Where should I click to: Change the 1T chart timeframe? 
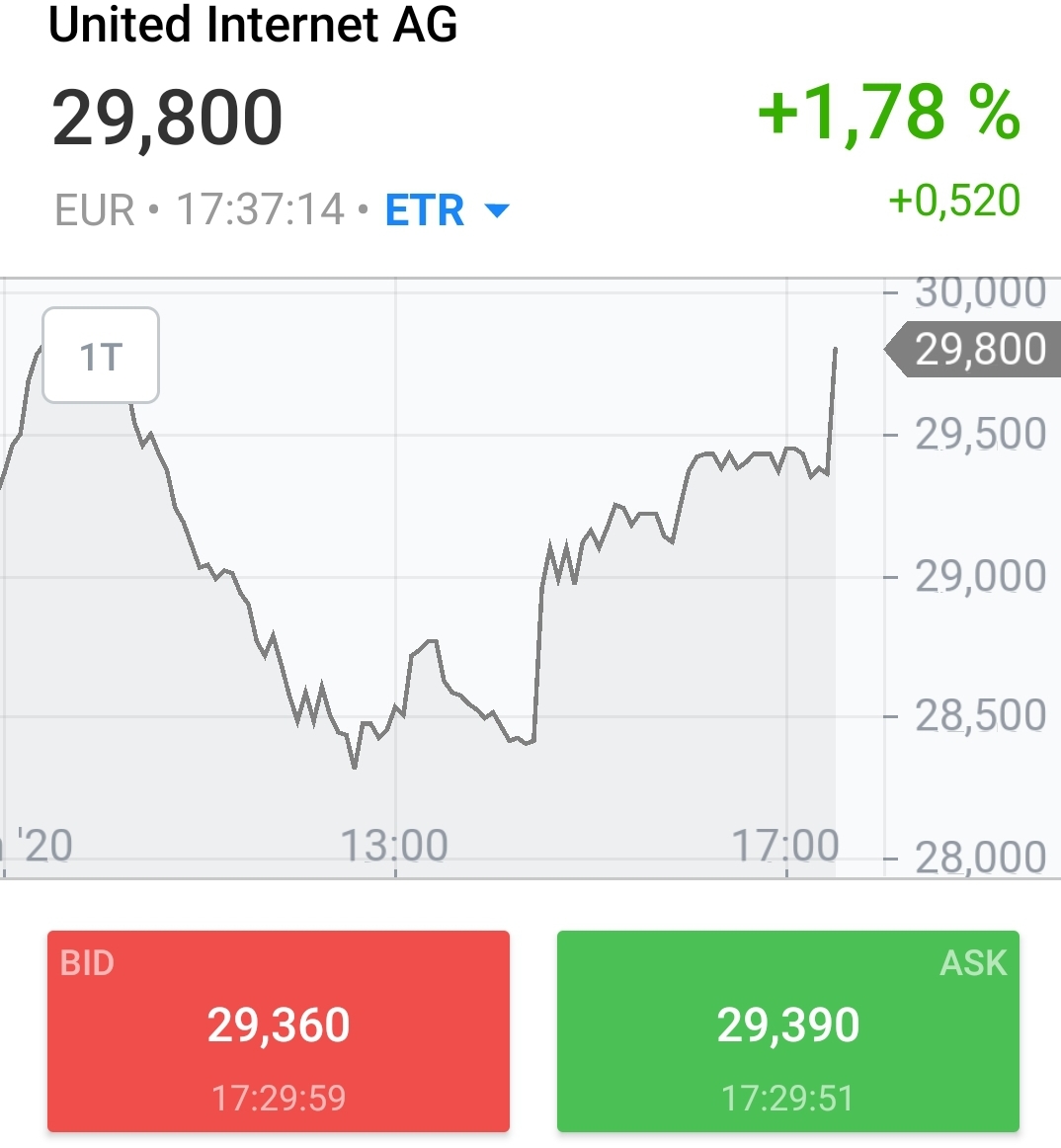(101, 356)
